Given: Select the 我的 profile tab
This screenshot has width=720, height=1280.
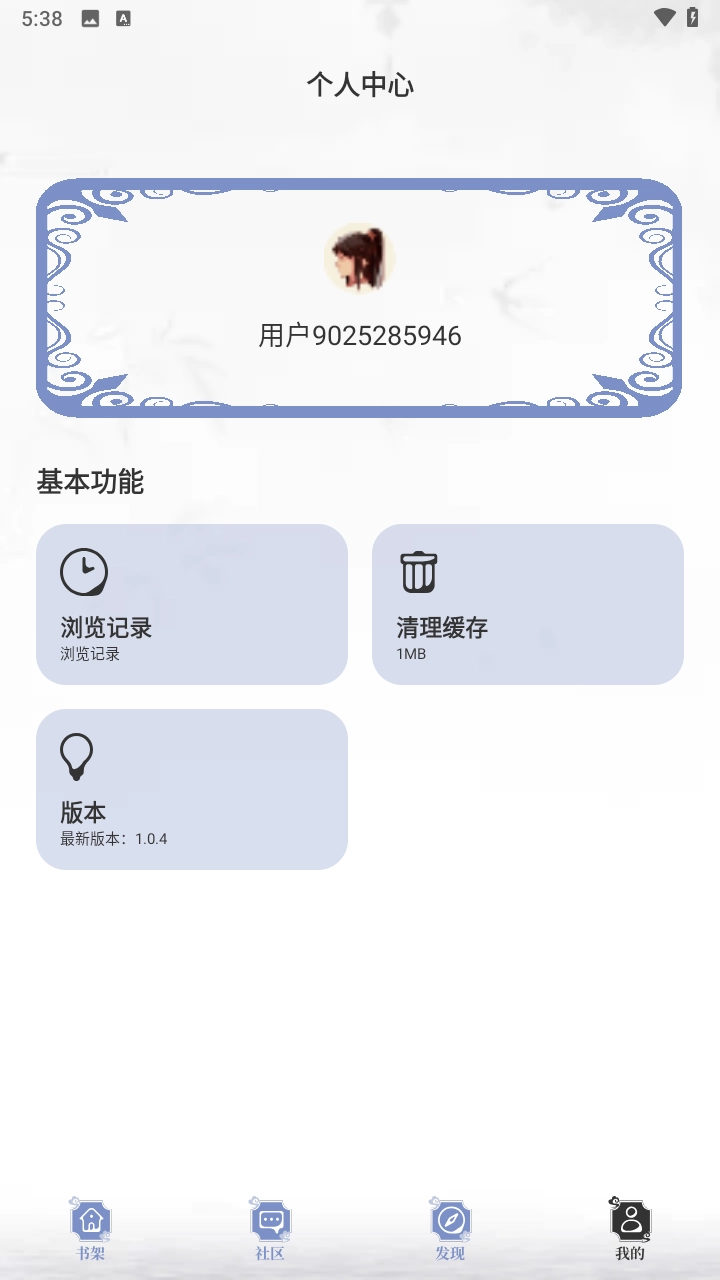Looking at the screenshot, I should [630, 1229].
